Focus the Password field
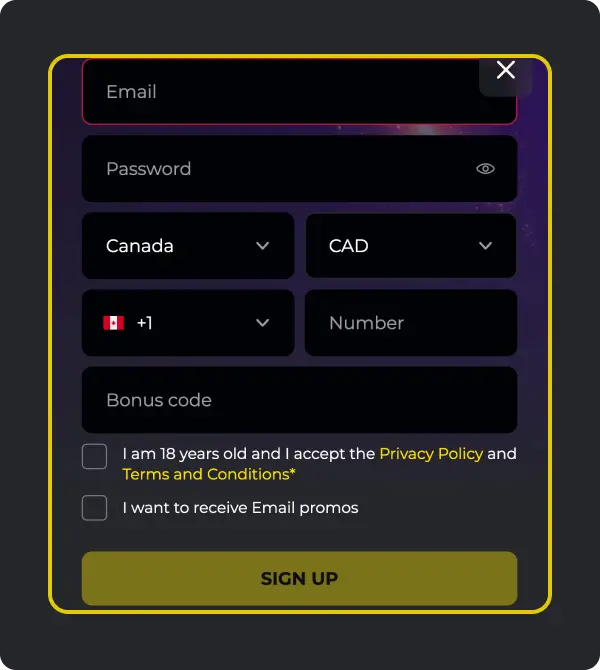 (270, 169)
